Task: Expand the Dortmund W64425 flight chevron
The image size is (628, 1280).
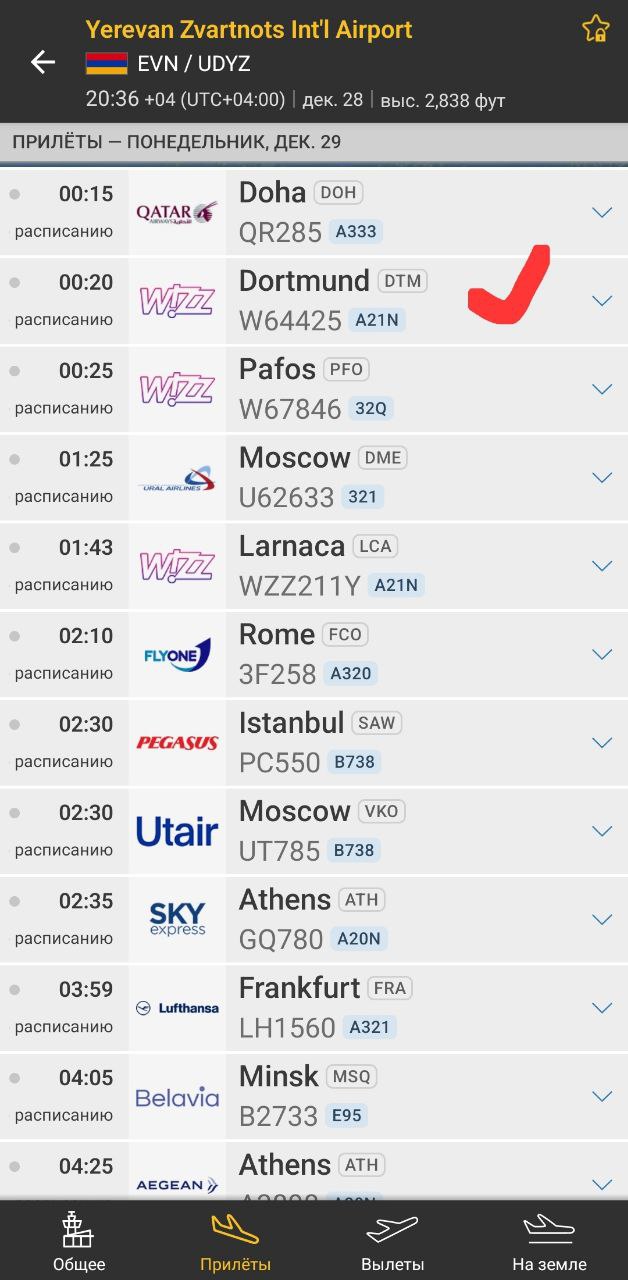Action: (x=601, y=300)
